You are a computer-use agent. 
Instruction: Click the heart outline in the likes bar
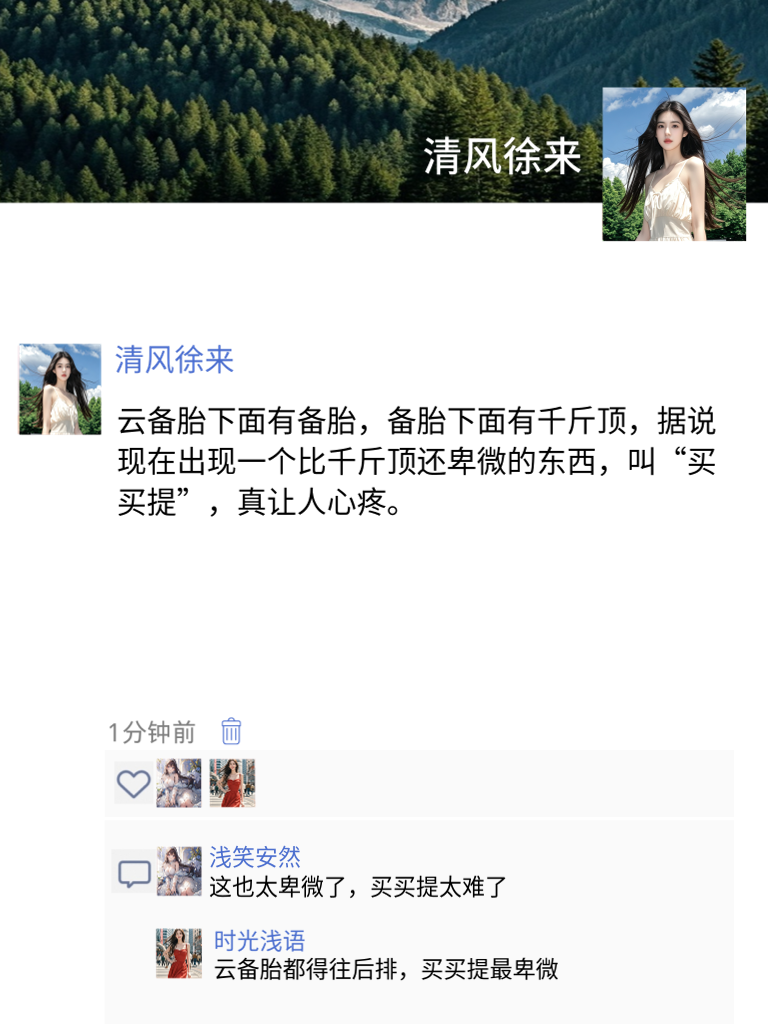132,786
